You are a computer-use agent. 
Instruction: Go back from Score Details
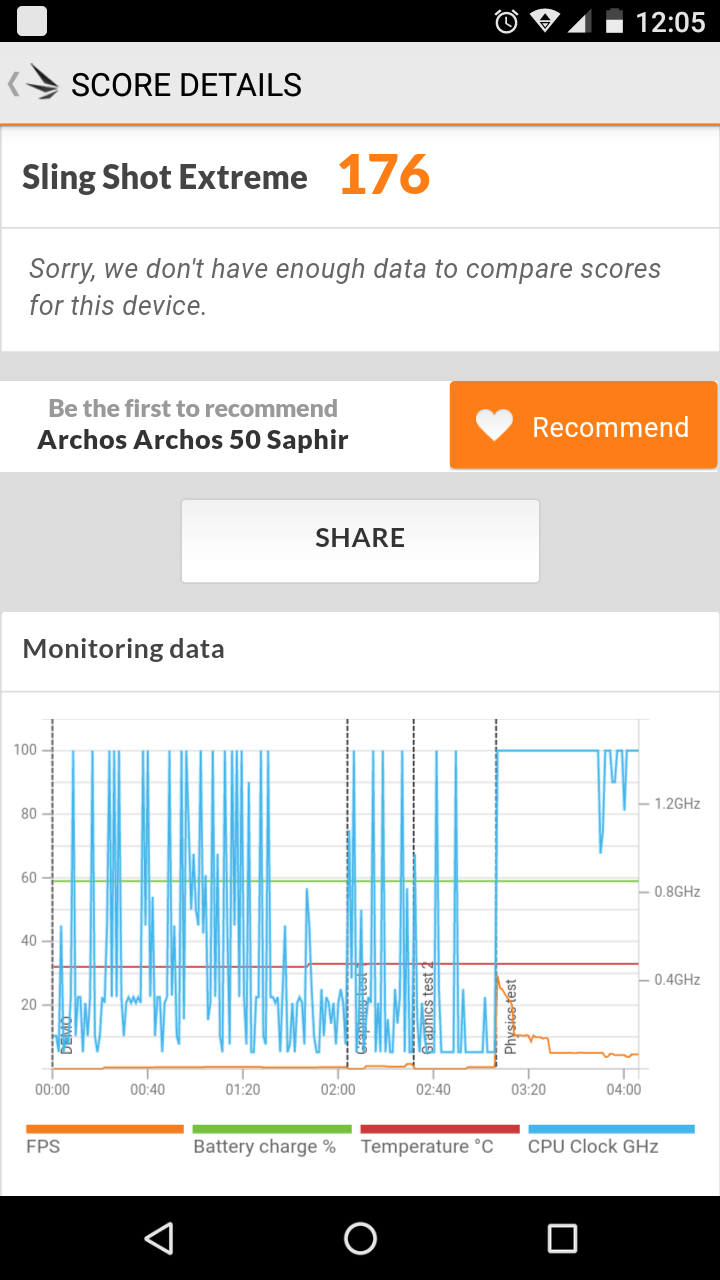33,84
